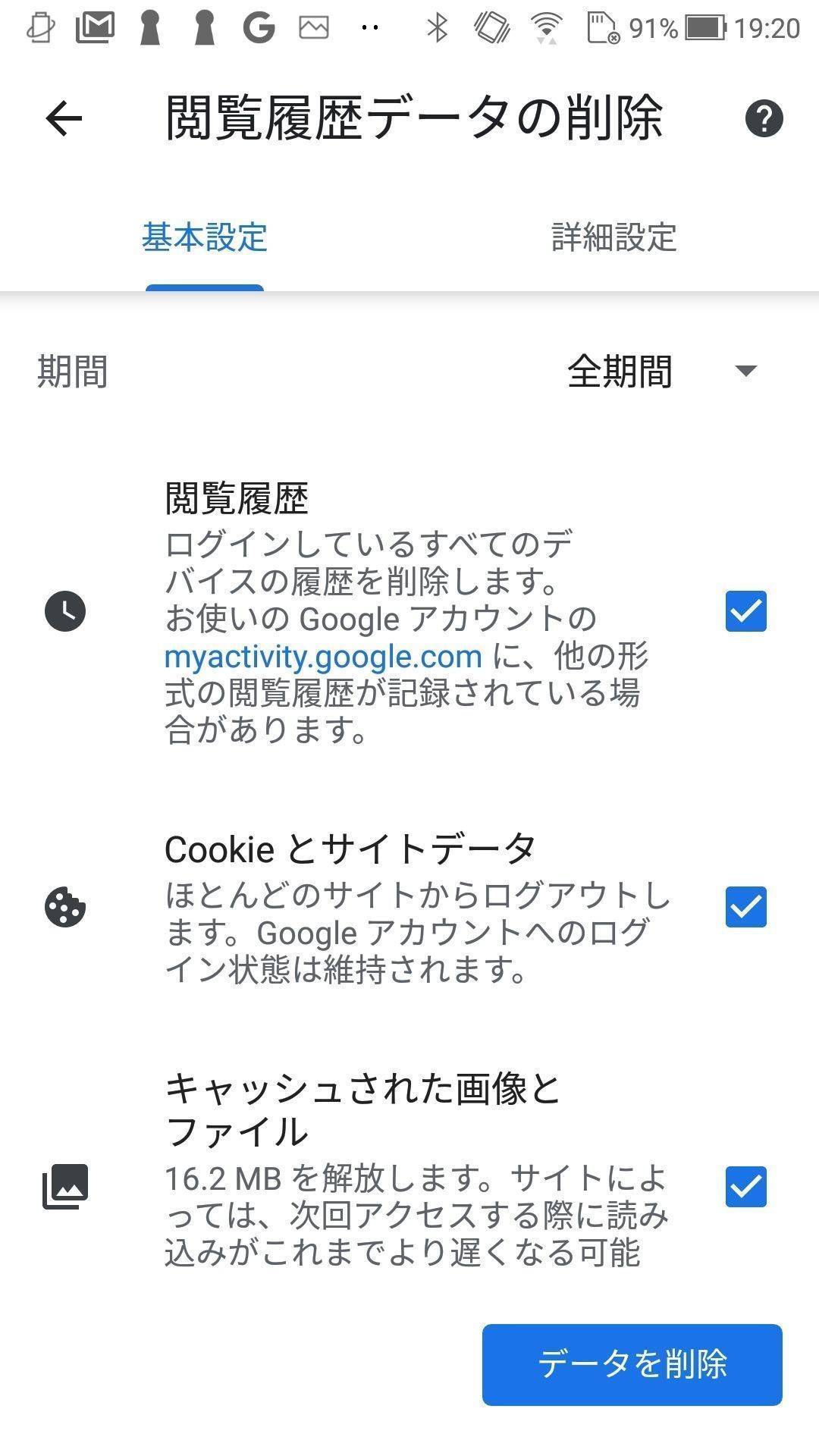Tap the データを削除 button
The height and width of the screenshot is (1456, 819).
pyautogui.click(x=632, y=1364)
